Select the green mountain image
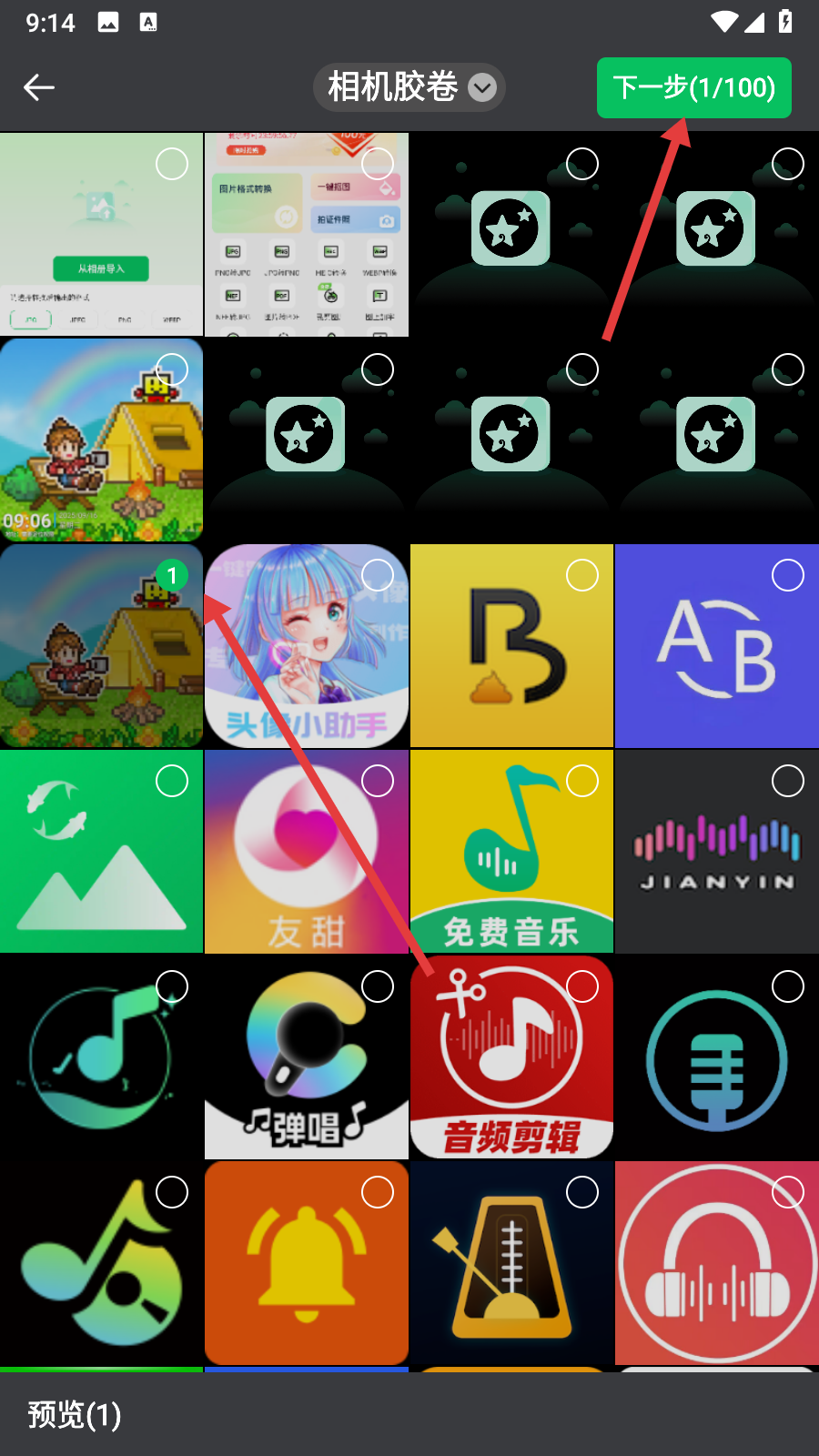 (172, 781)
